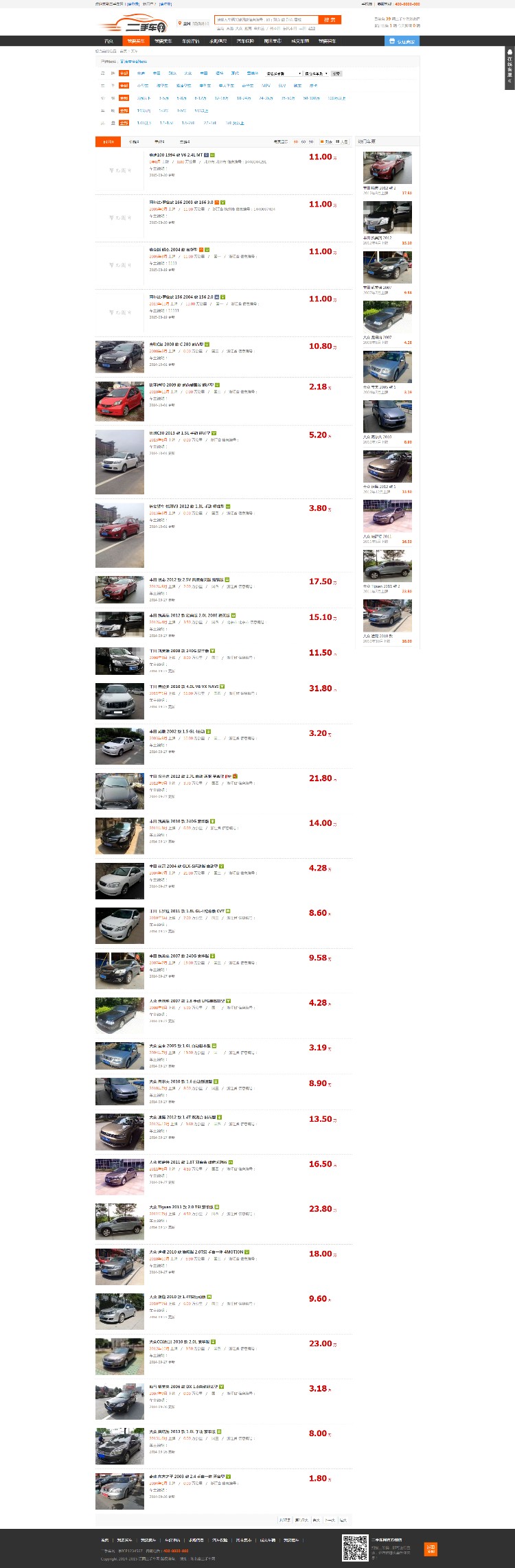
Task: Show 90 items per page
Action: click(311, 142)
